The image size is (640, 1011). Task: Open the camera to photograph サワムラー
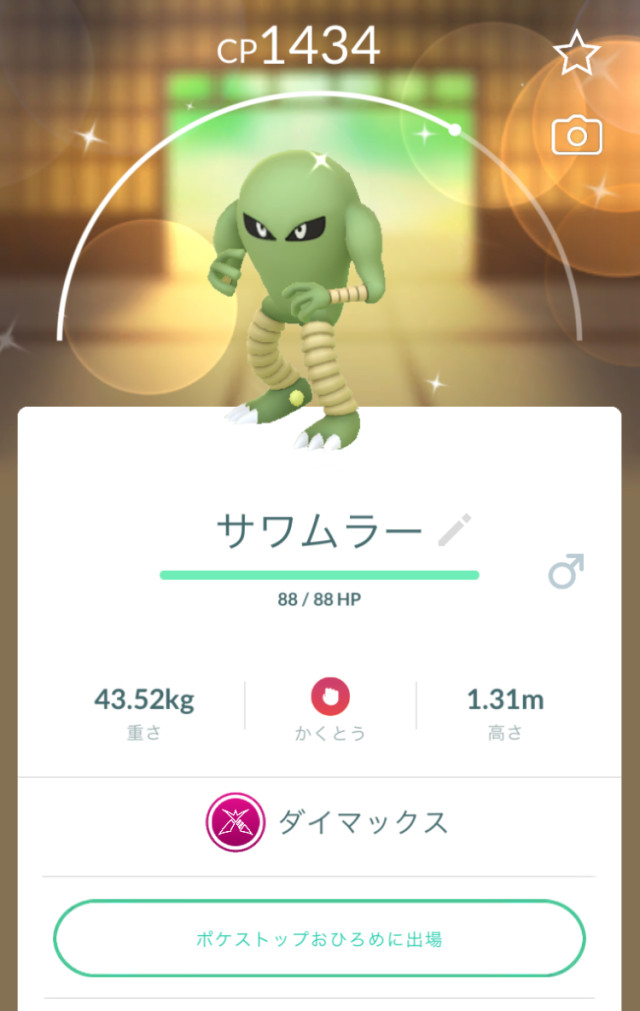point(577,135)
